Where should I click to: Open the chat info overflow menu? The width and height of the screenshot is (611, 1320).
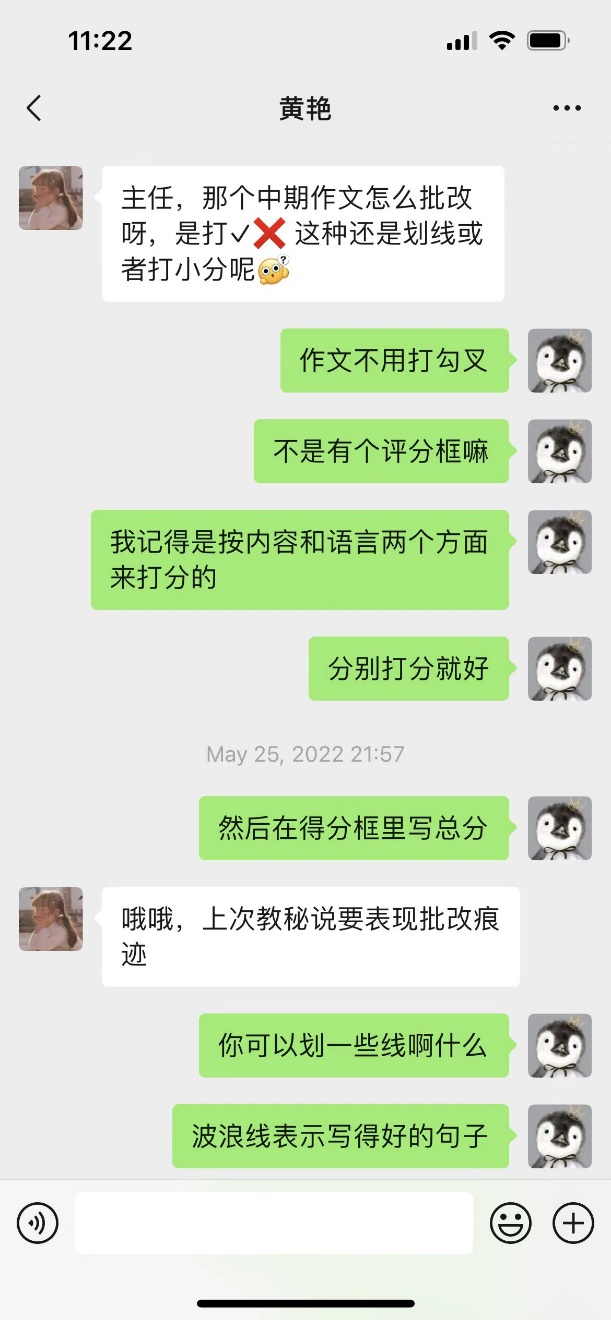click(x=566, y=108)
